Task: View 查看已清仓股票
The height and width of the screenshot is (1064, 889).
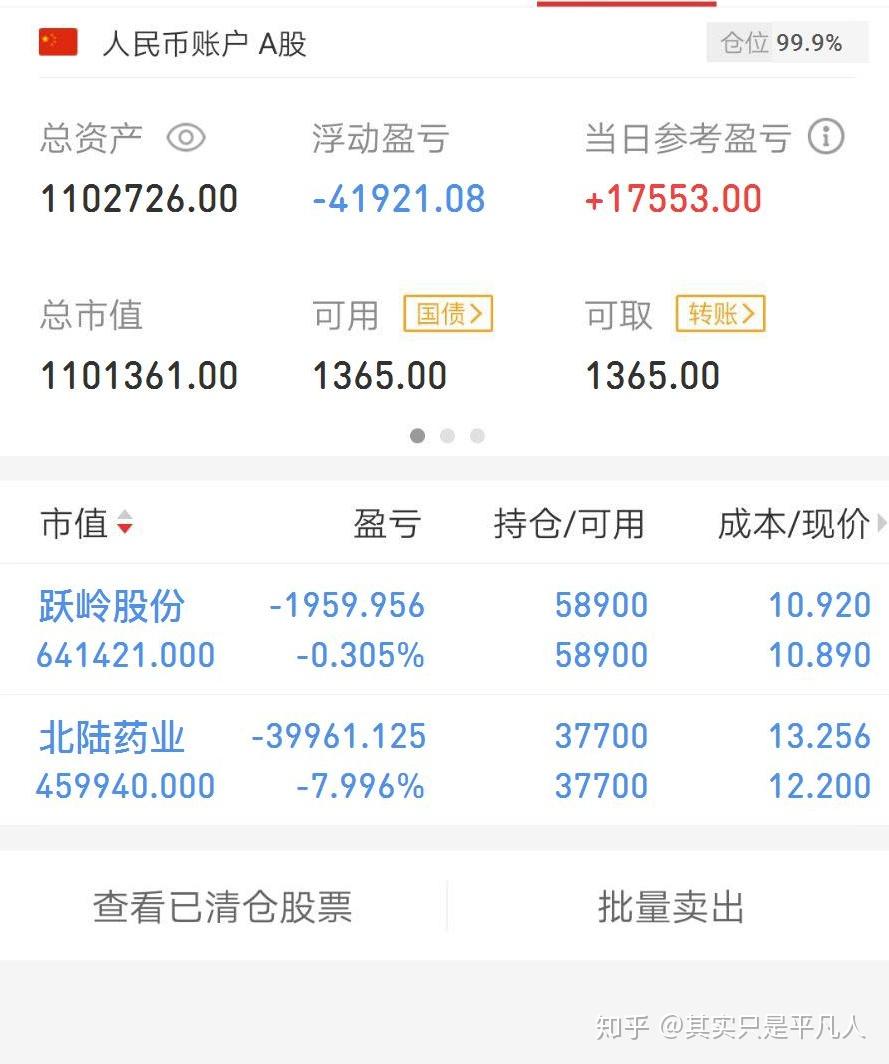Action: [x=223, y=907]
